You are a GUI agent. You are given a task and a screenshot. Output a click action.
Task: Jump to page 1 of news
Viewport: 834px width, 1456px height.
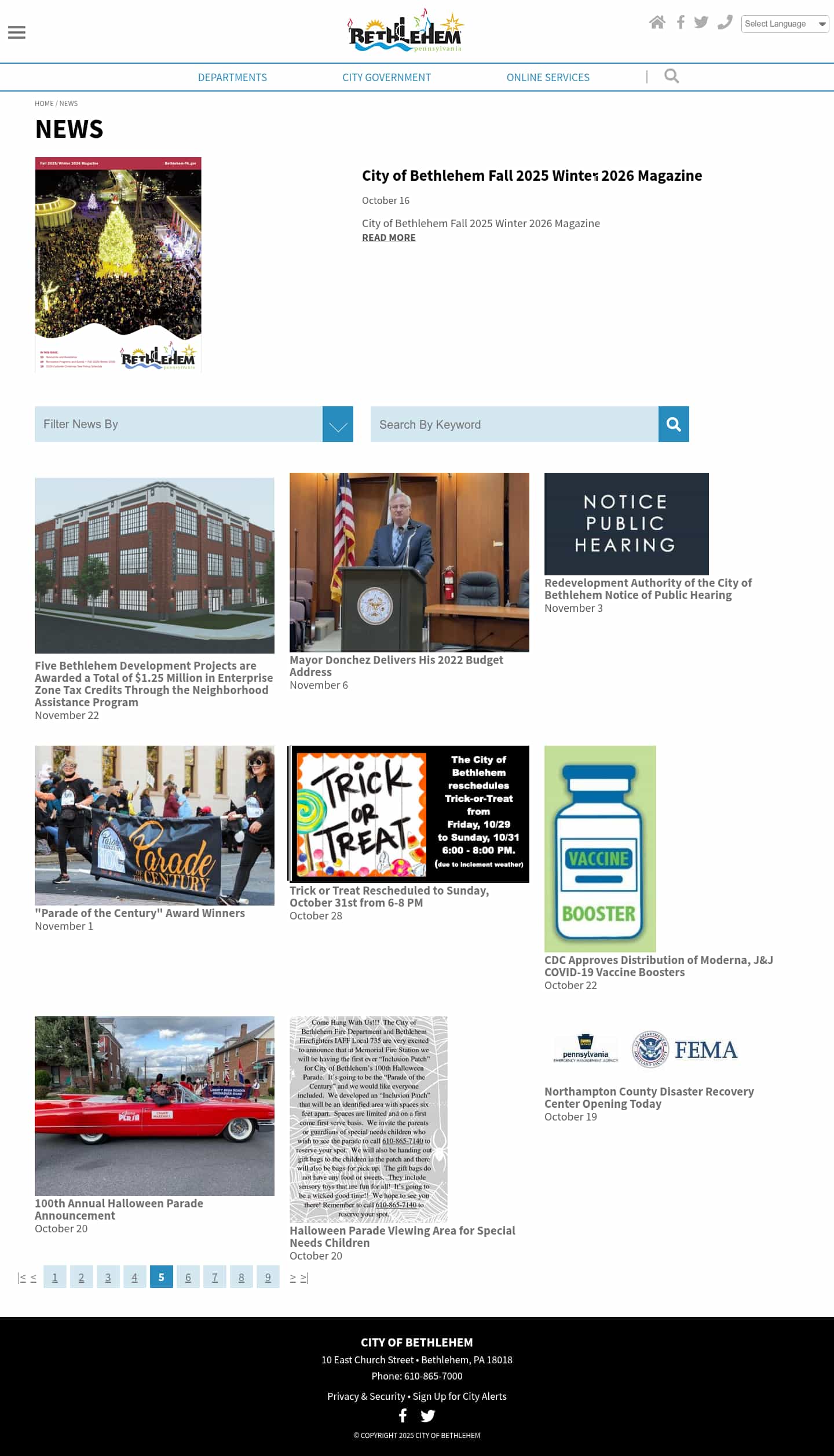(55, 1277)
